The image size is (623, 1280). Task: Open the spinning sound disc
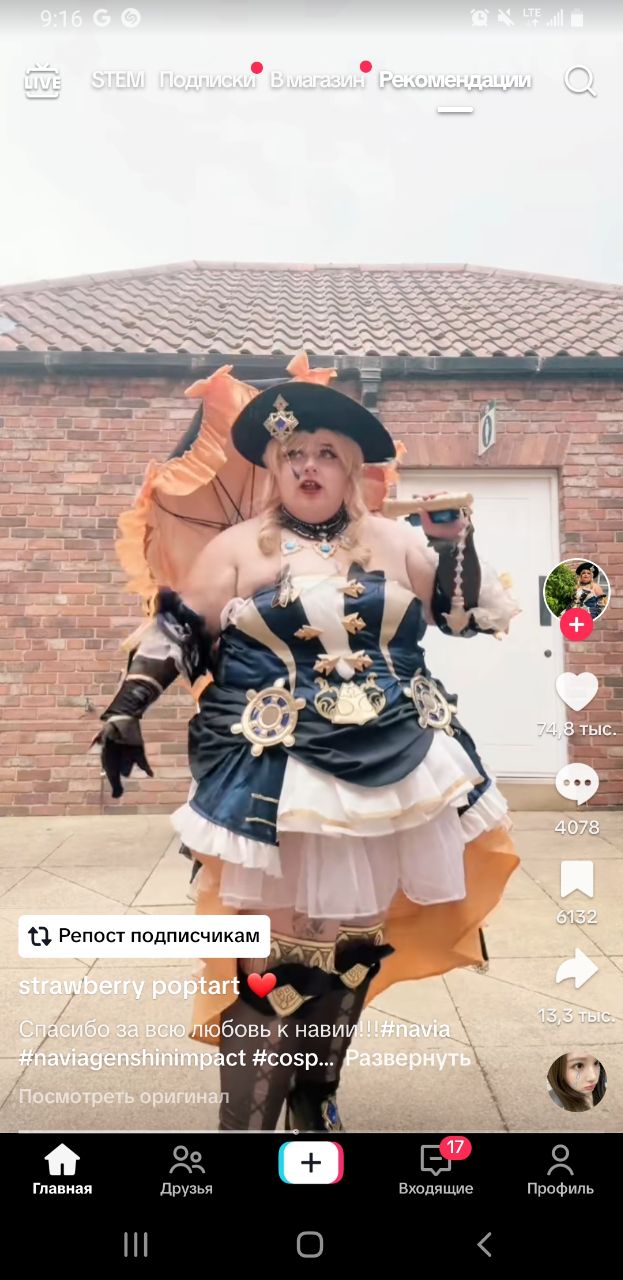[576, 1082]
